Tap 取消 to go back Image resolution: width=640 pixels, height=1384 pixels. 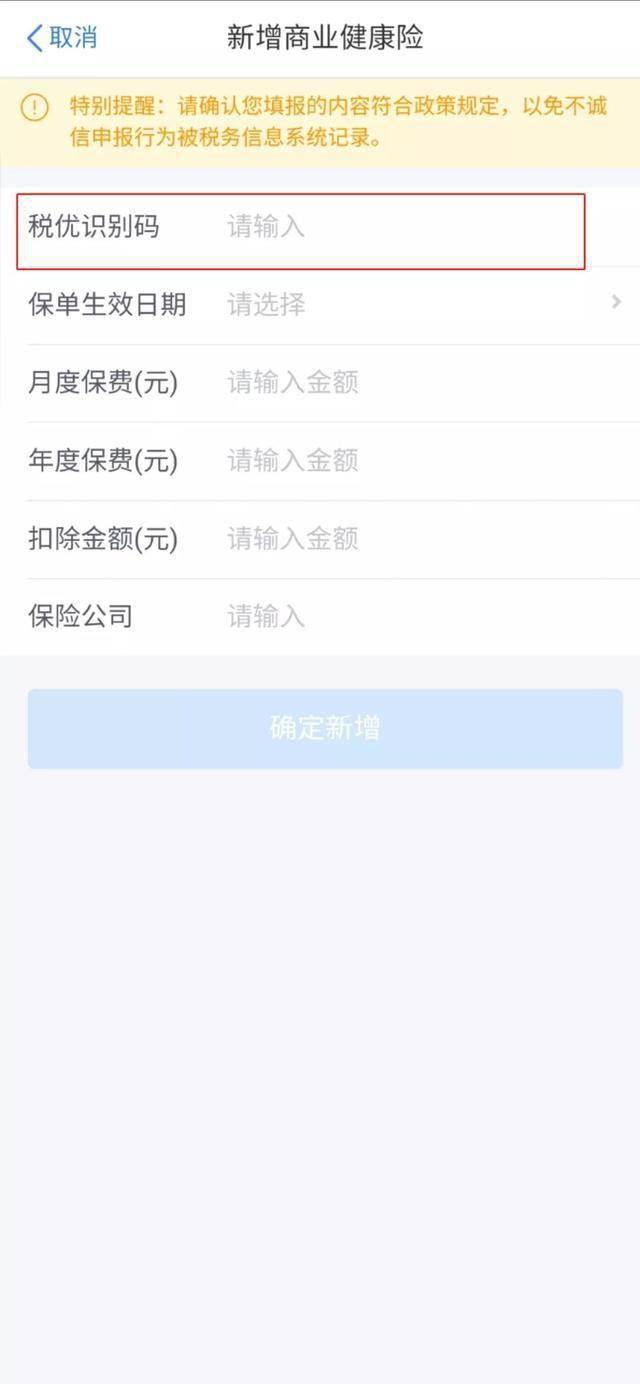[x=62, y=38]
